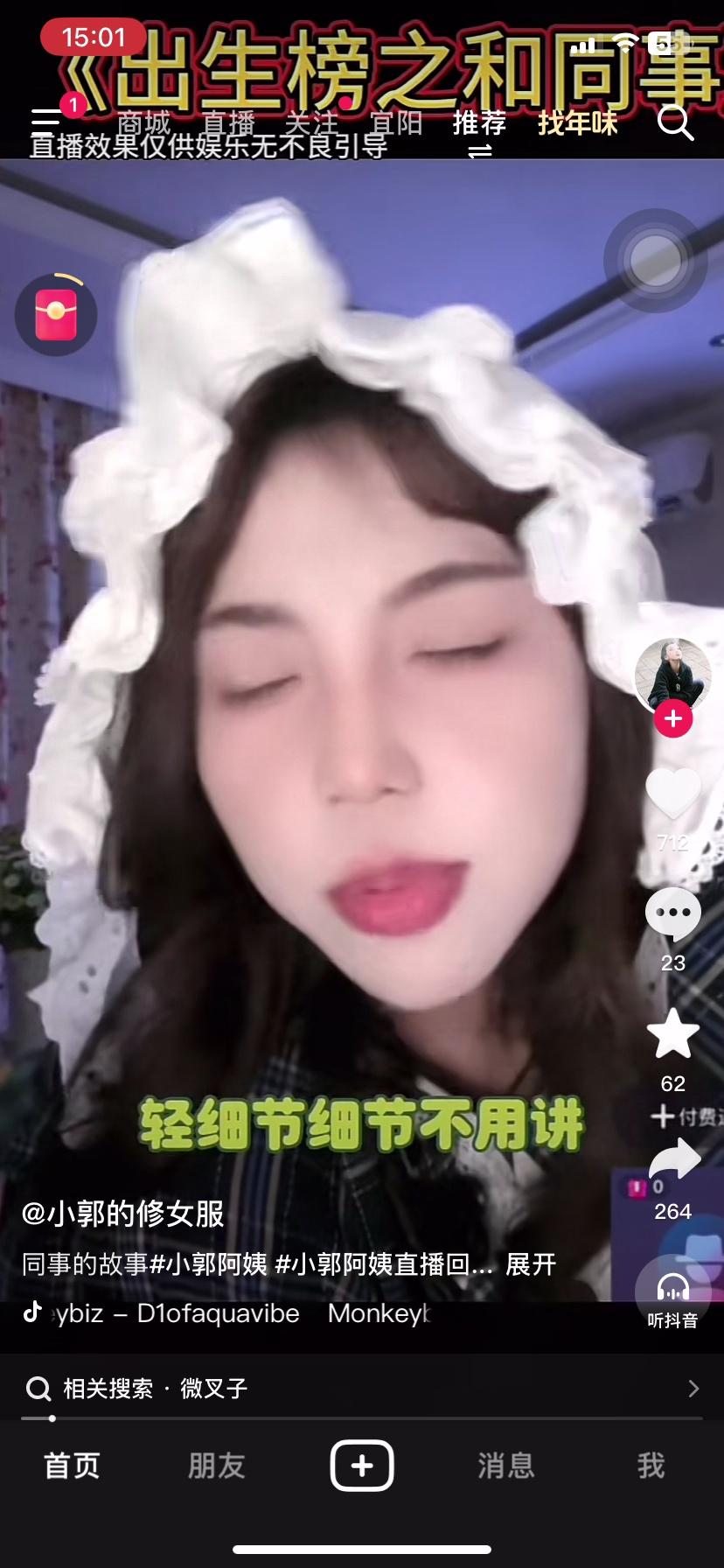Share this video via the arrow icon
Image resolution: width=724 pixels, height=1568 pixels.
(x=674, y=1160)
